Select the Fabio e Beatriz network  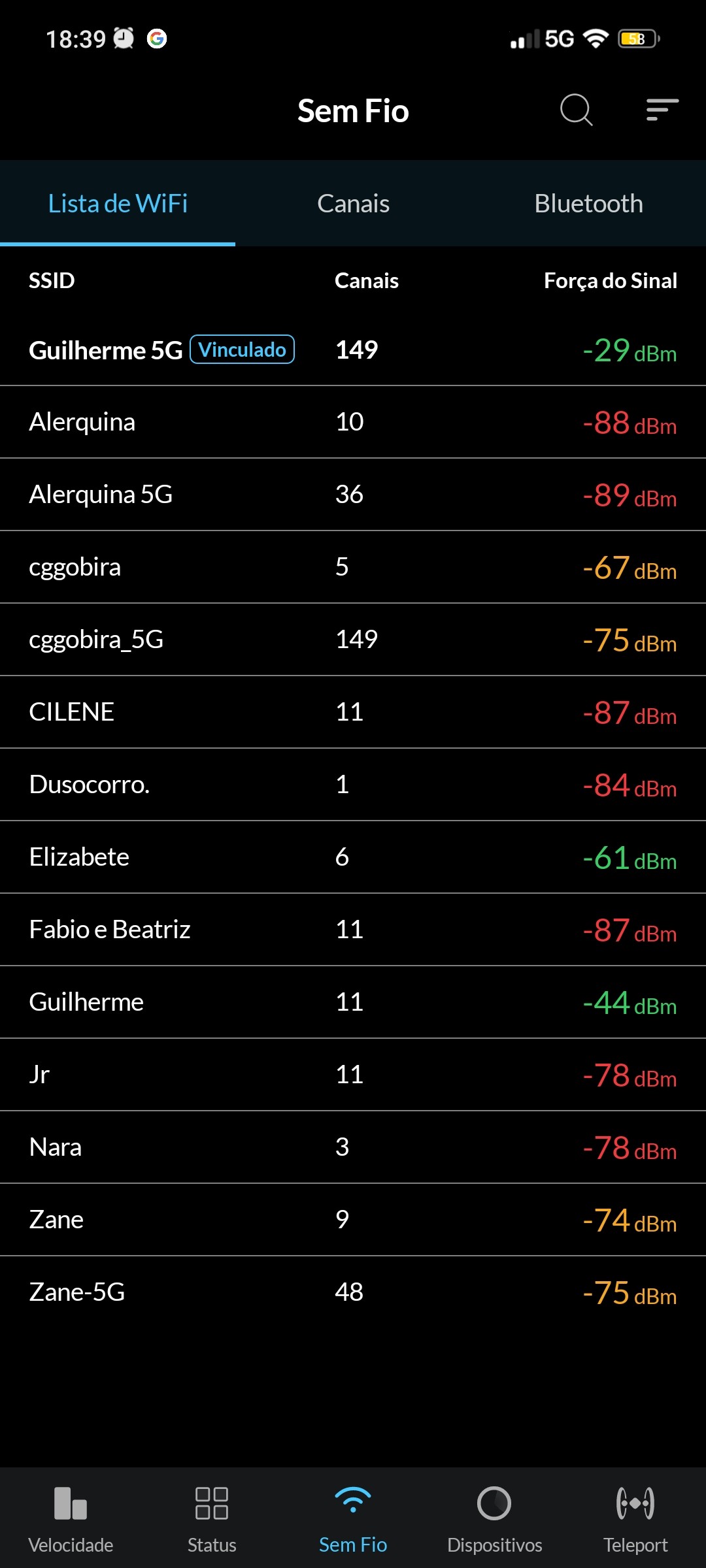coord(353,930)
